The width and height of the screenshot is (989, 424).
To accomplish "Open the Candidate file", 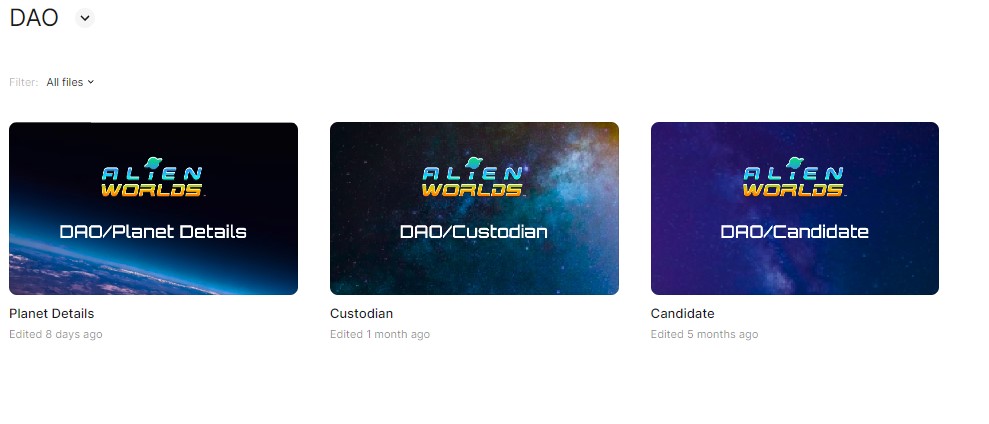I will pos(794,208).
